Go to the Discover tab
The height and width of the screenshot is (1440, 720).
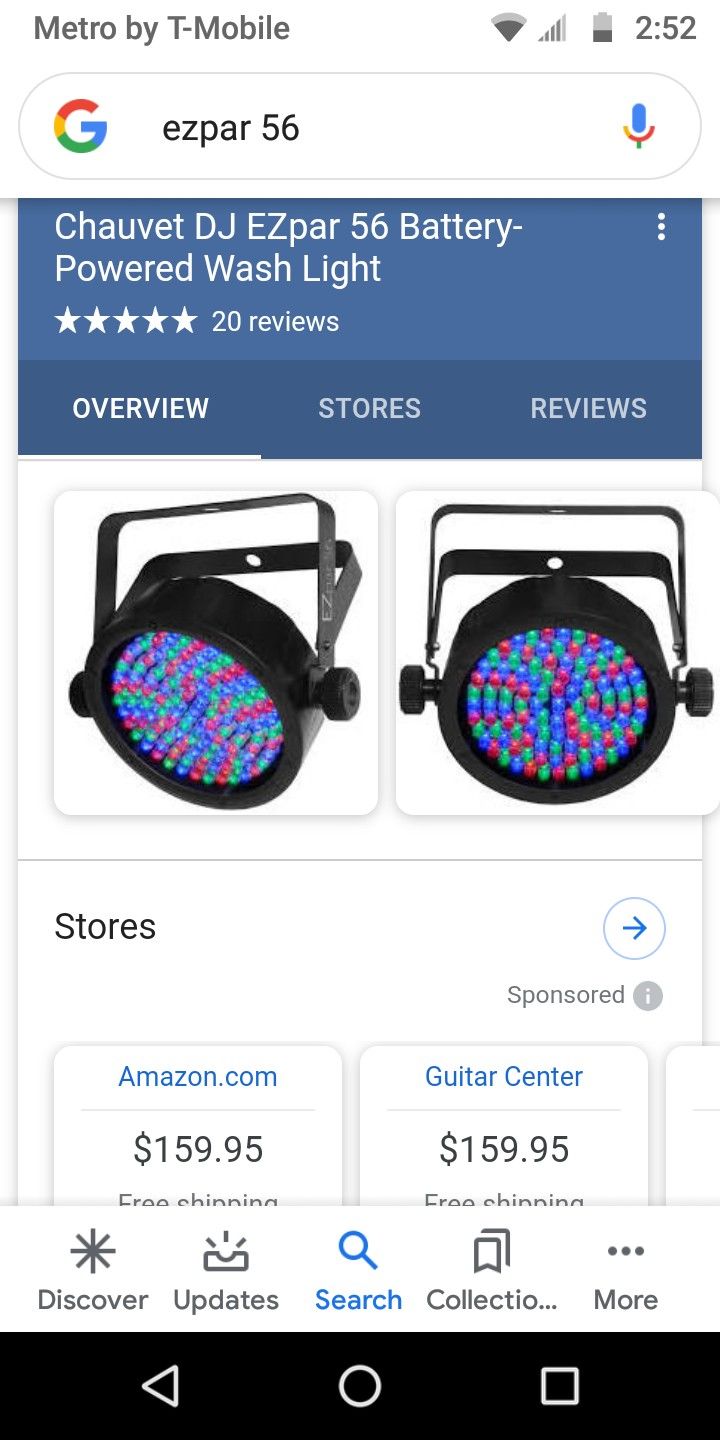click(92, 1270)
